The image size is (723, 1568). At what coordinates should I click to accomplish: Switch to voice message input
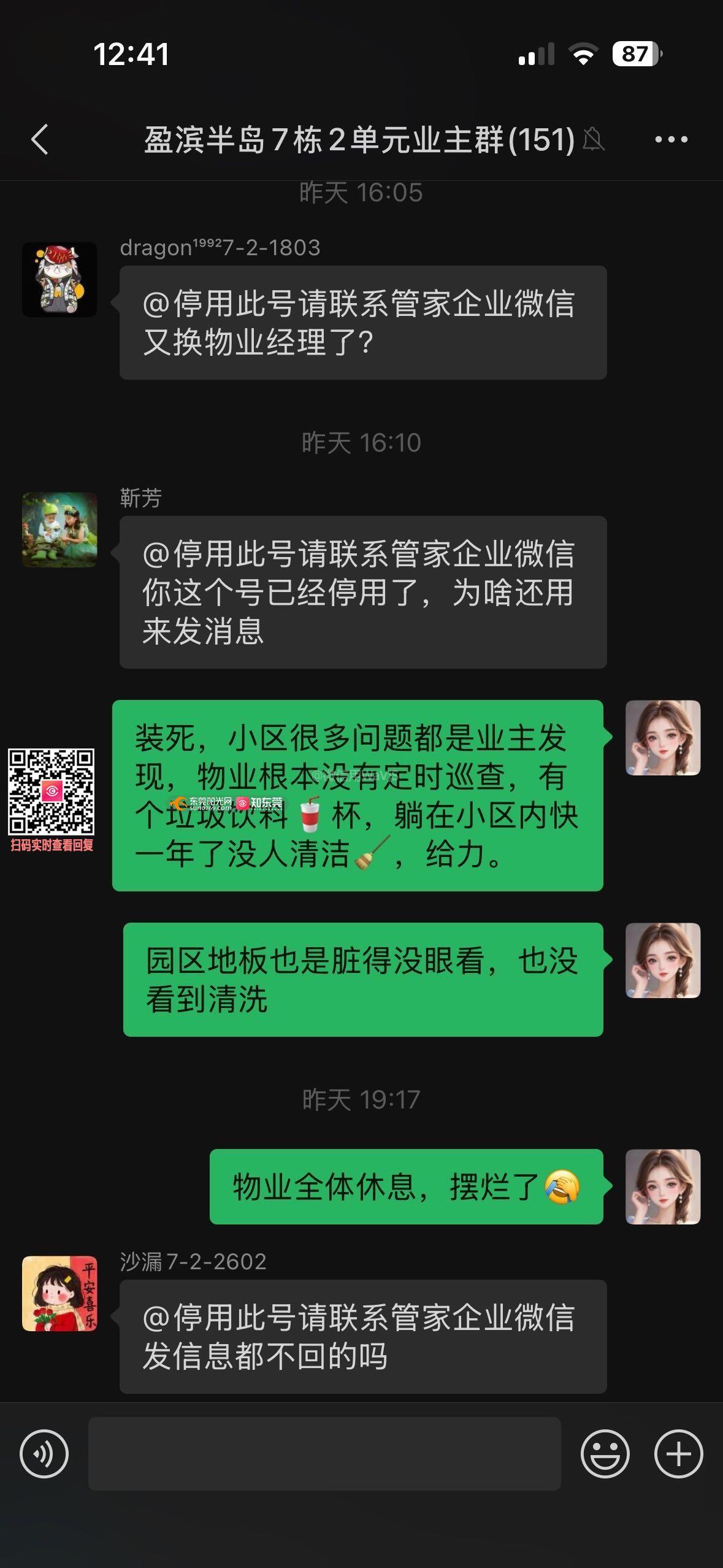click(x=44, y=1453)
